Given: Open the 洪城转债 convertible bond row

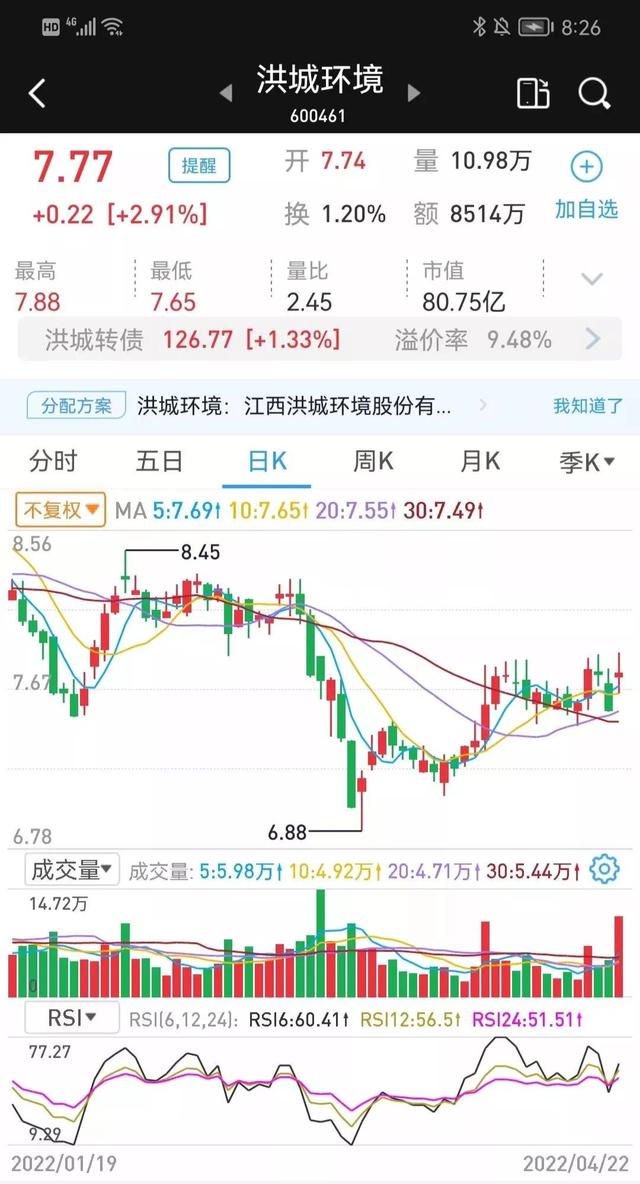Looking at the screenshot, I should (x=320, y=339).
